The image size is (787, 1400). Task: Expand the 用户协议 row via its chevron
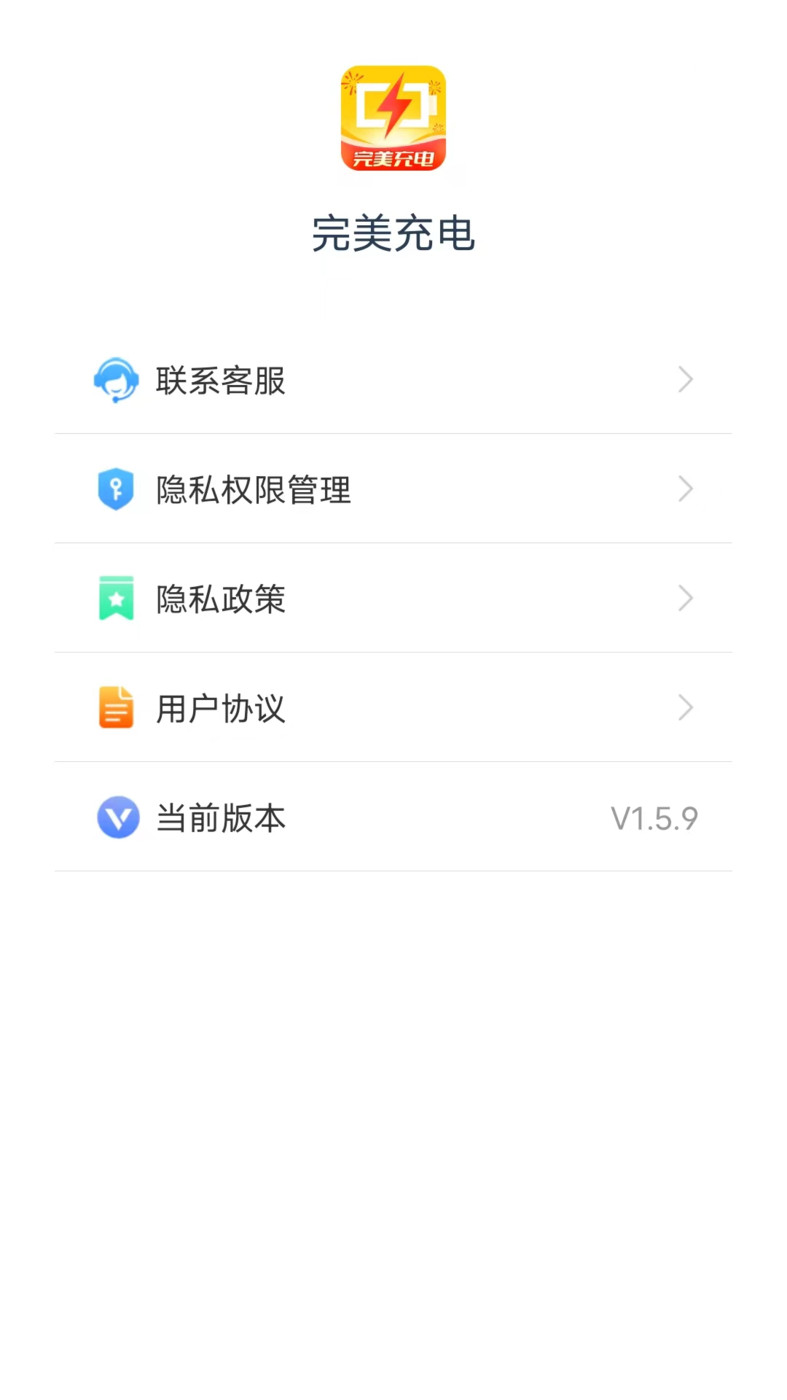click(x=685, y=708)
